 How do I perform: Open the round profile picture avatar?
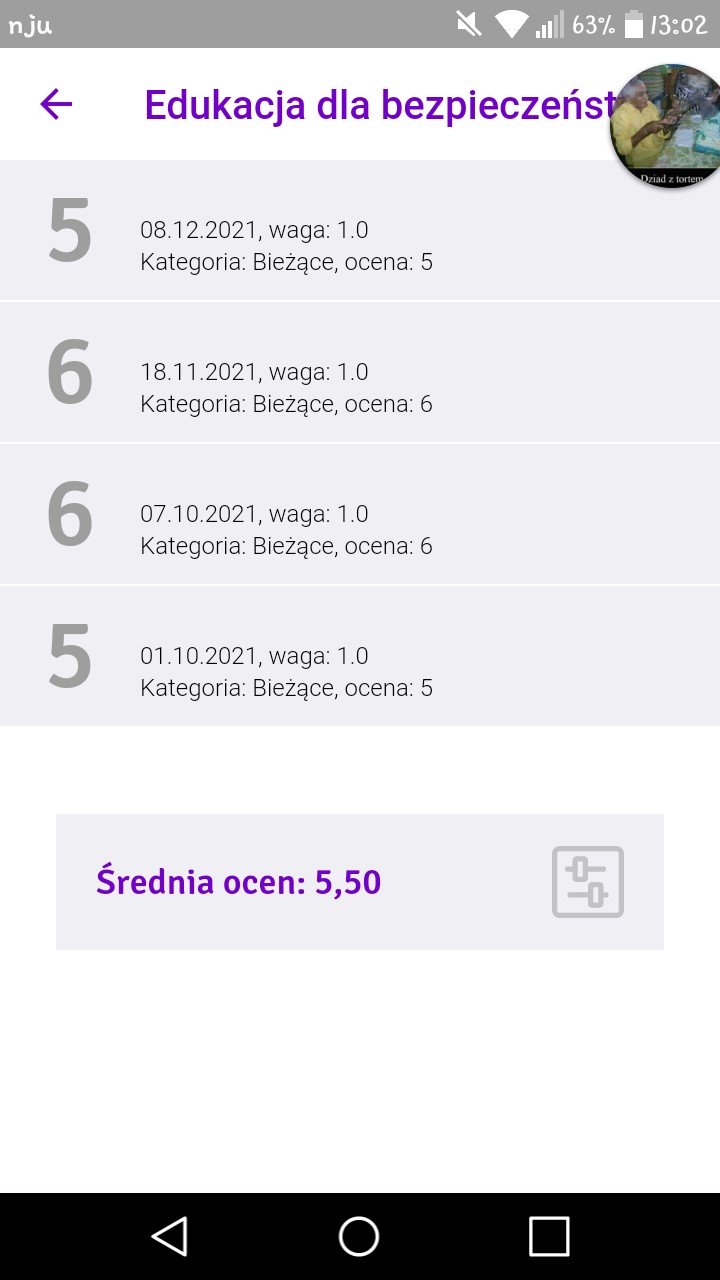(x=666, y=126)
